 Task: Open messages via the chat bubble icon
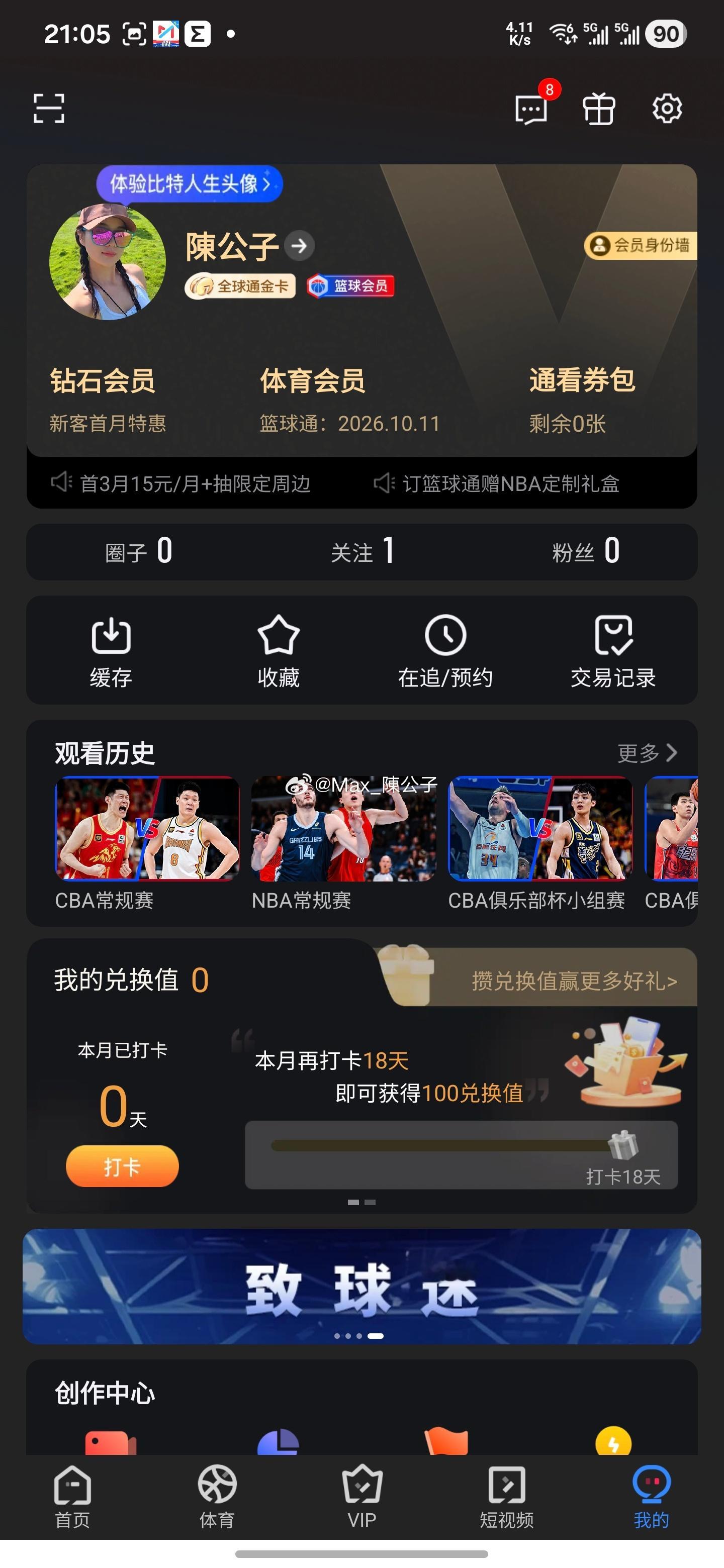coord(531,110)
